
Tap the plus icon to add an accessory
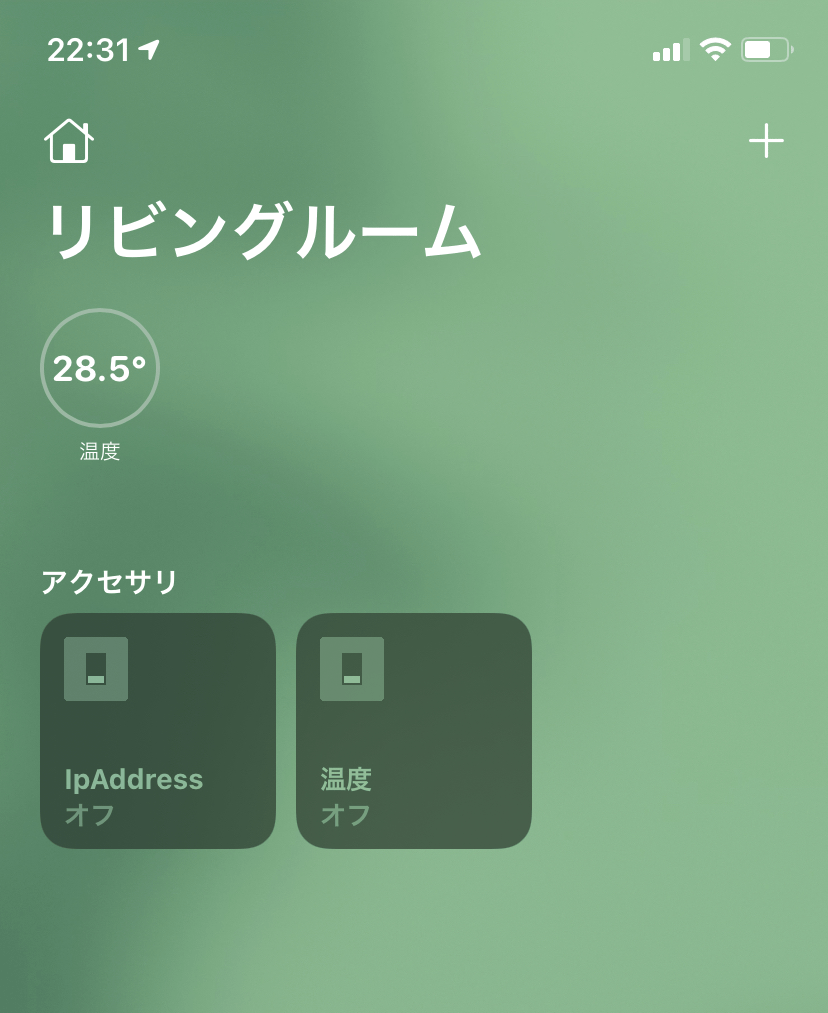click(x=766, y=141)
